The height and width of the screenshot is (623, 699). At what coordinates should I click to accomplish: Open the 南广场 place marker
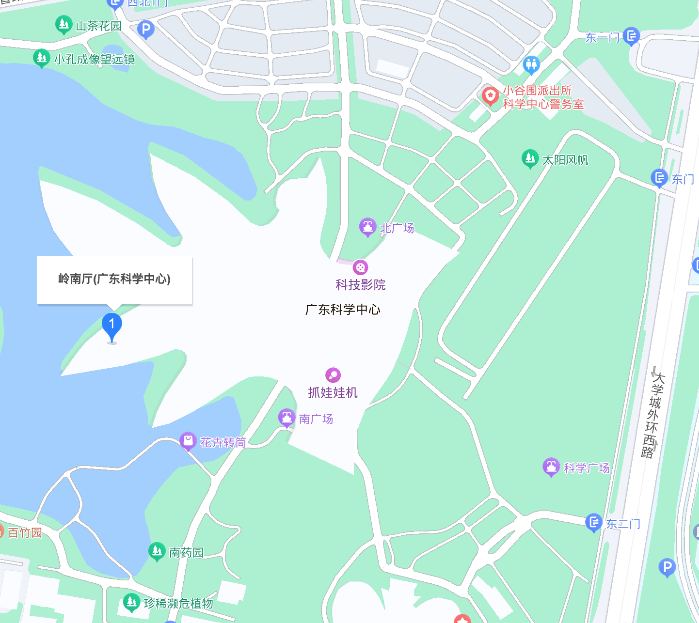(x=286, y=418)
